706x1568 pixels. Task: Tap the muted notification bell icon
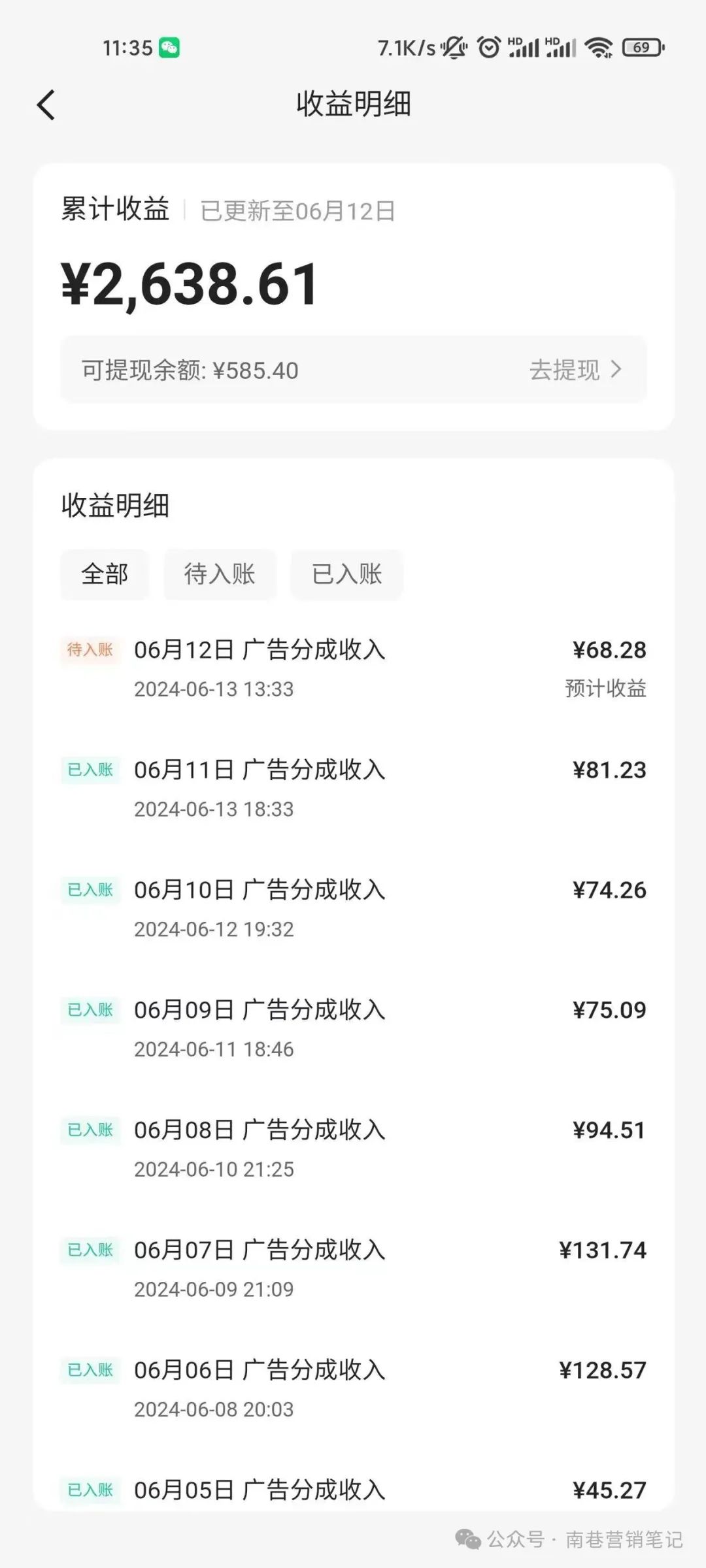(453, 47)
